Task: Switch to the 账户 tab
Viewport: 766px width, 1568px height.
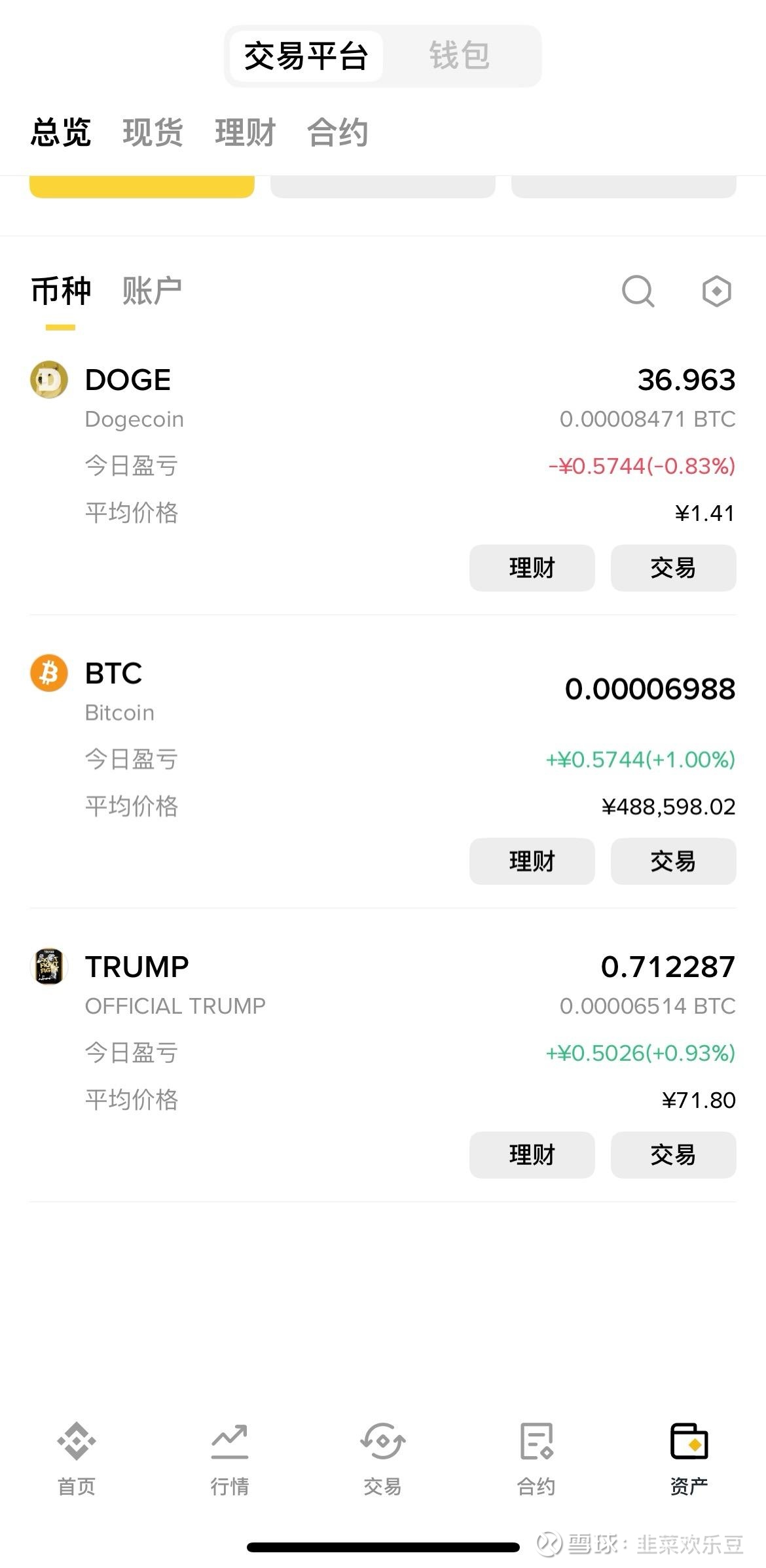Action: [x=151, y=291]
